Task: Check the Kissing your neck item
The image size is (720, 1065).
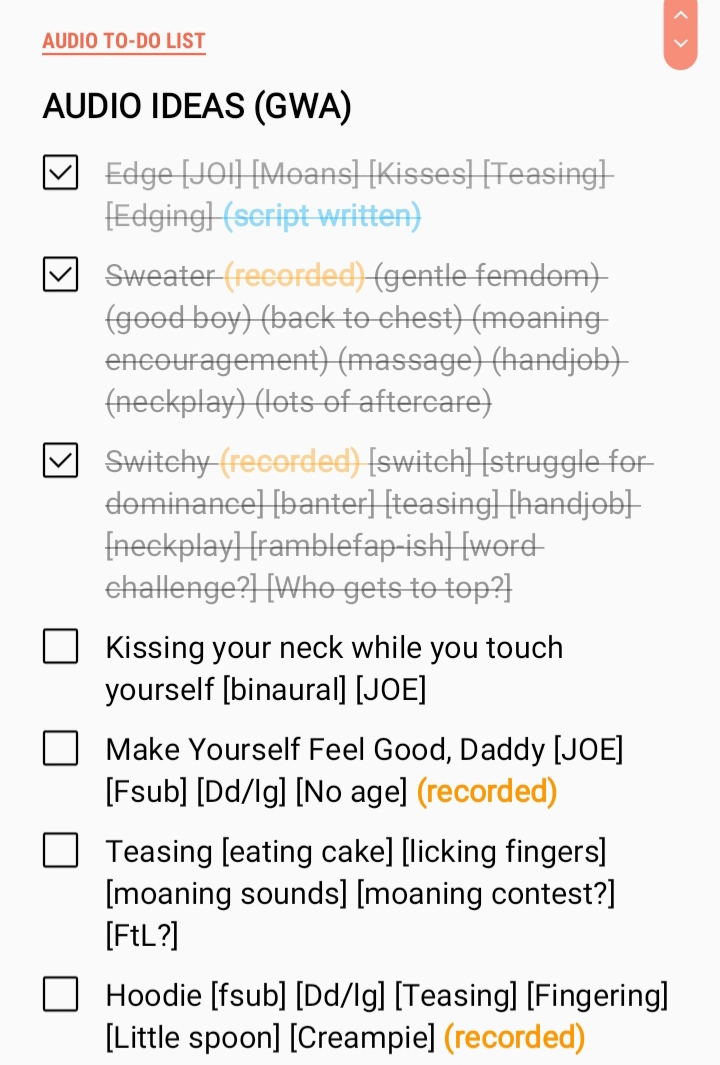Action: point(60,646)
